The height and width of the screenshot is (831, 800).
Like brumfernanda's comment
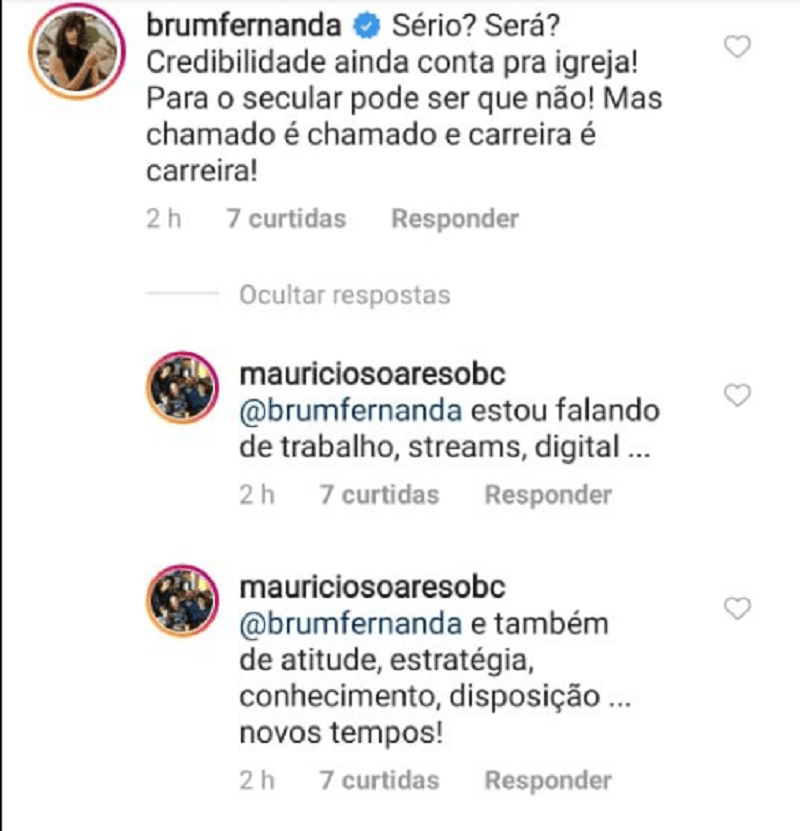tap(736, 46)
